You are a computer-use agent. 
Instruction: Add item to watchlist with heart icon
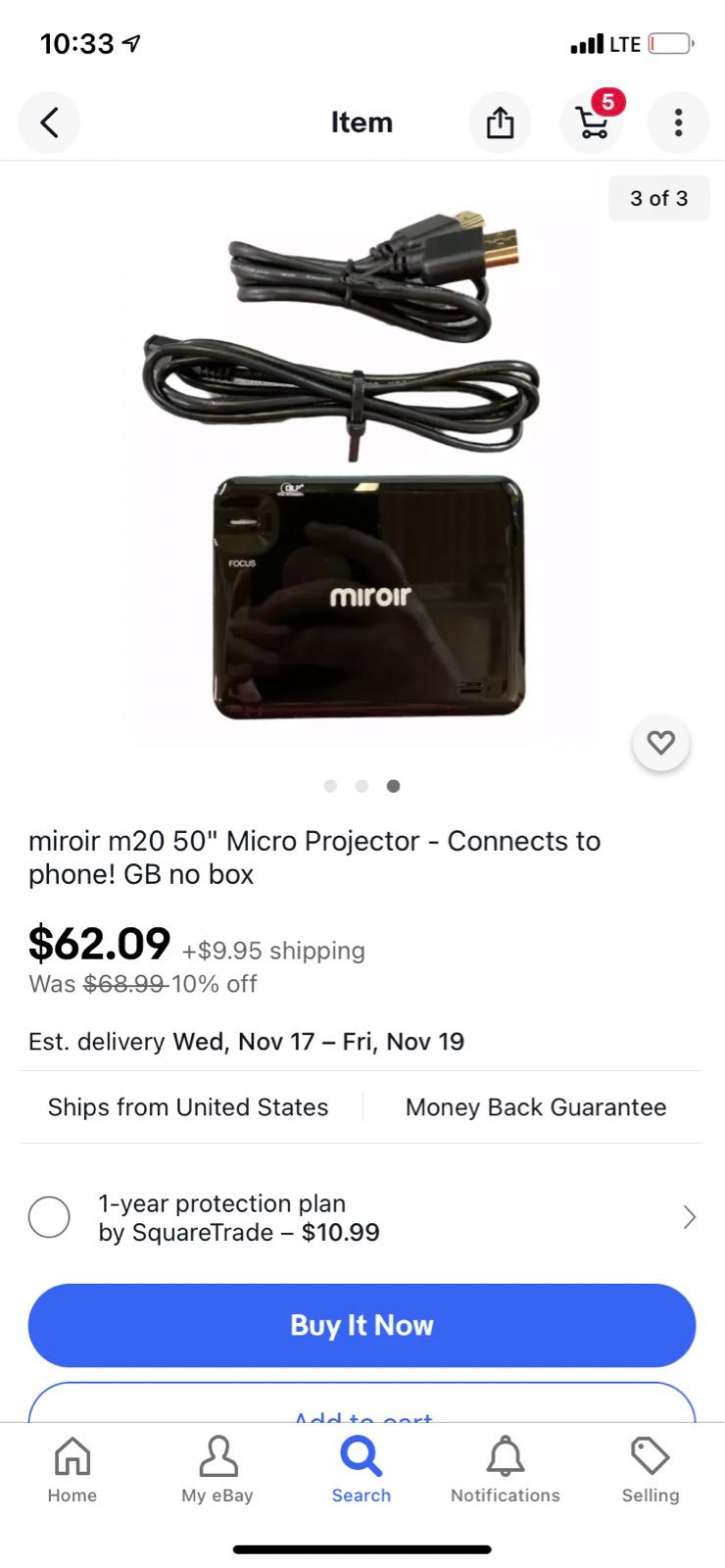point(661,743)
